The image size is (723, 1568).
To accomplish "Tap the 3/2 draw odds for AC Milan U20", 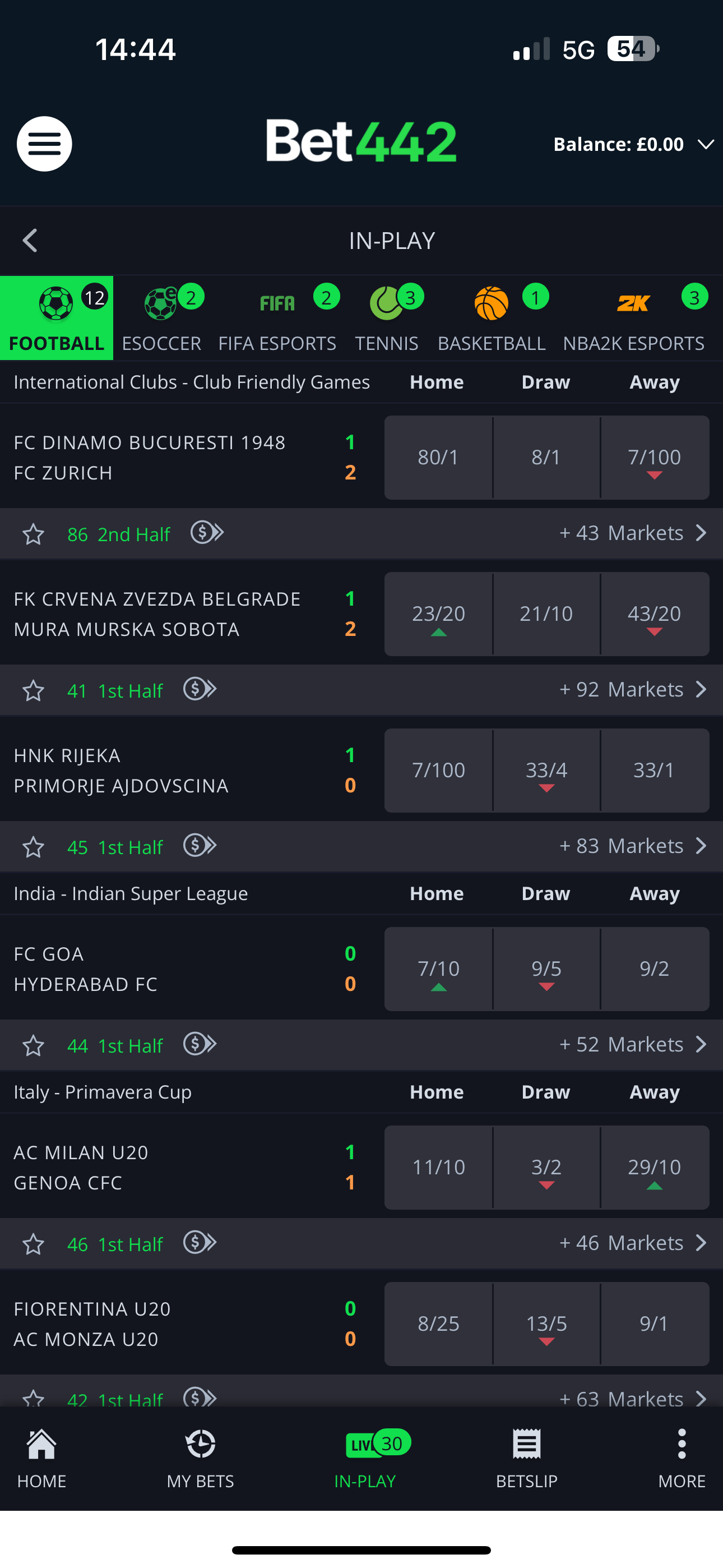I will [x=546, y=1167].
